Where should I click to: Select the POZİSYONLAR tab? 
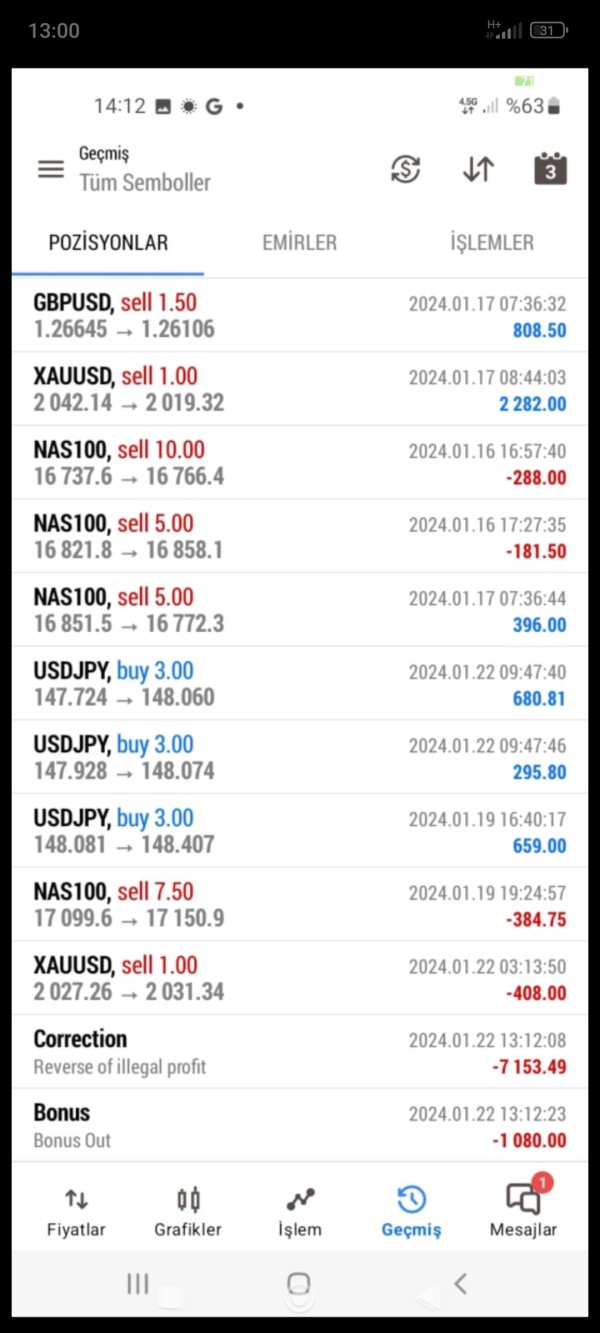[x=108, y=242]
